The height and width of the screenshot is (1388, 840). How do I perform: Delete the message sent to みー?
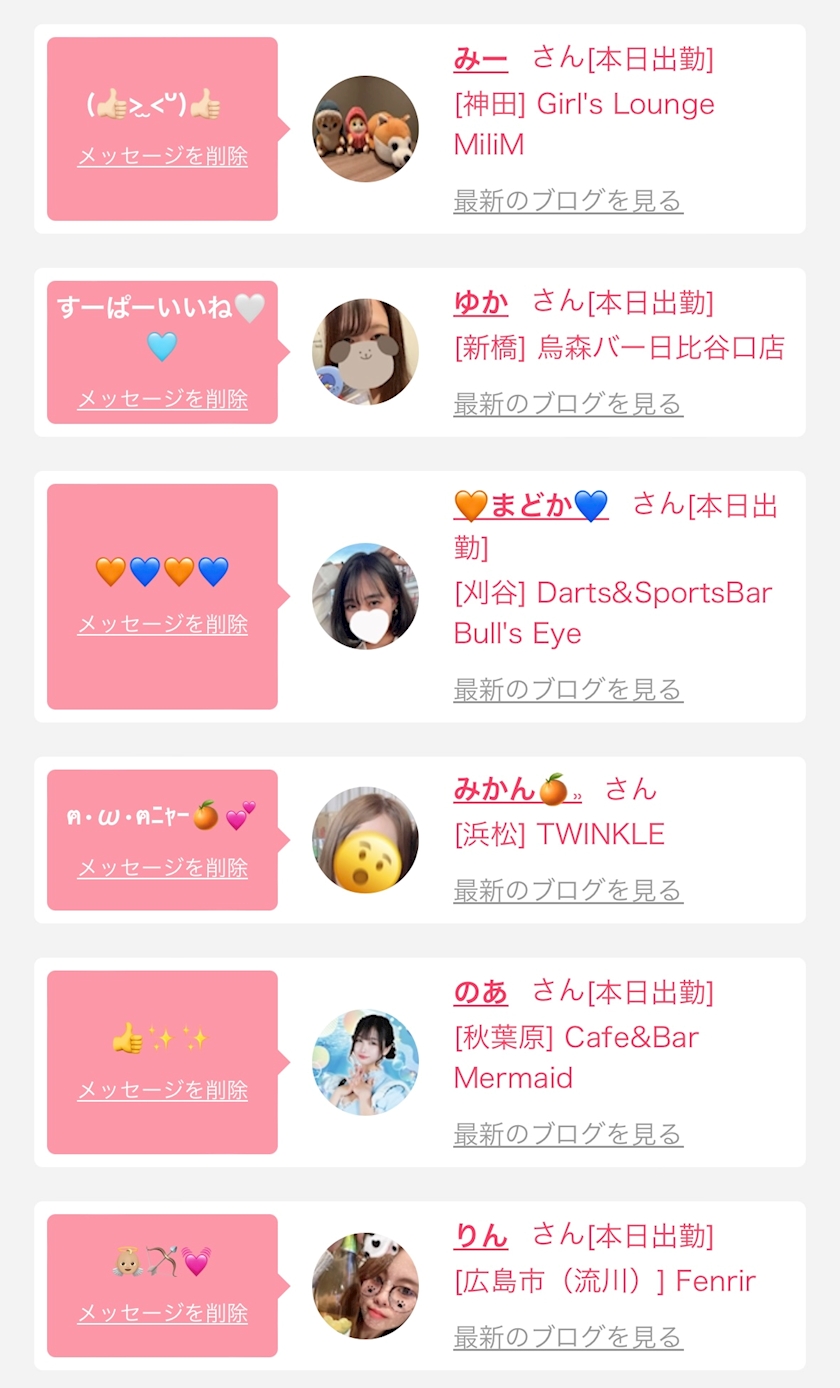pos(162,156)
